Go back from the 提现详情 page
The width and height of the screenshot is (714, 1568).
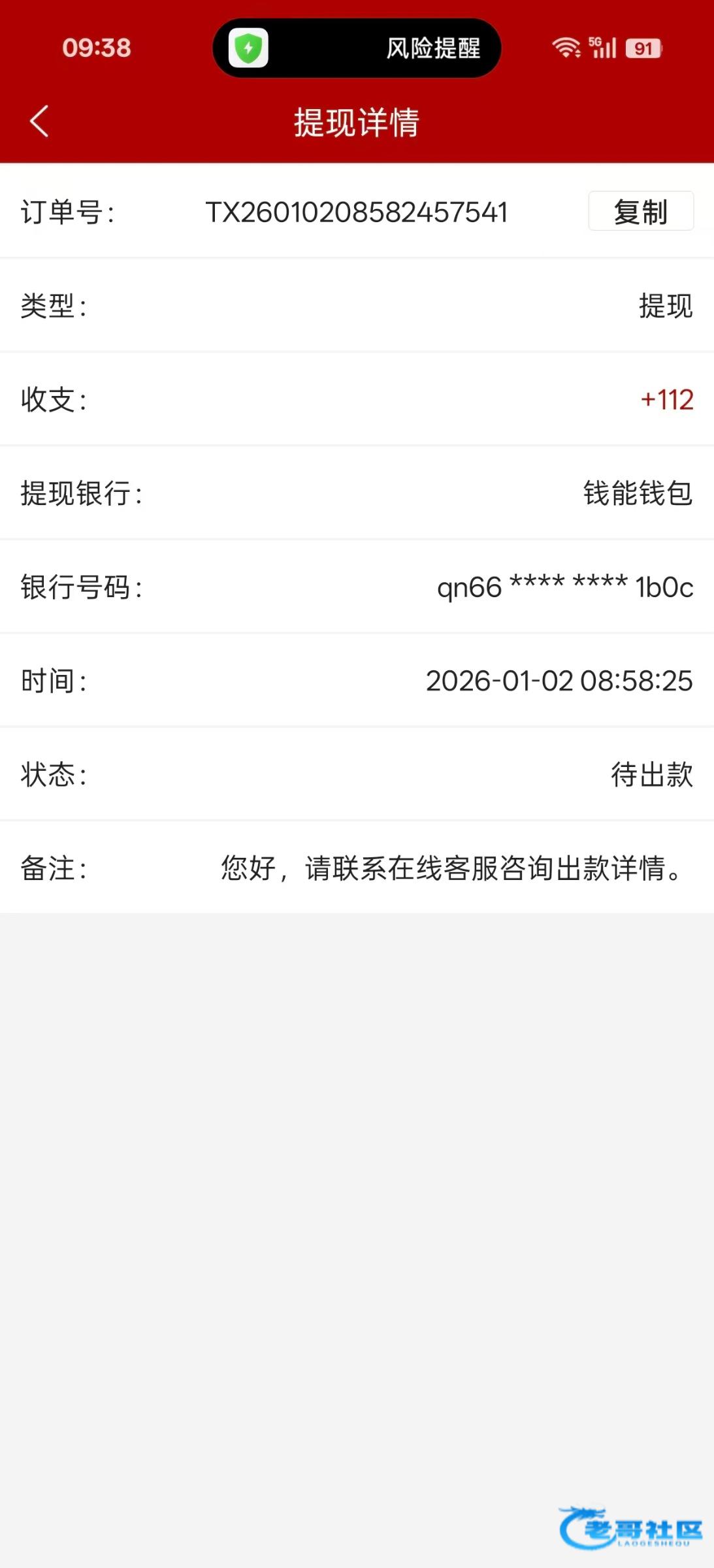click(x=39, y=122)
